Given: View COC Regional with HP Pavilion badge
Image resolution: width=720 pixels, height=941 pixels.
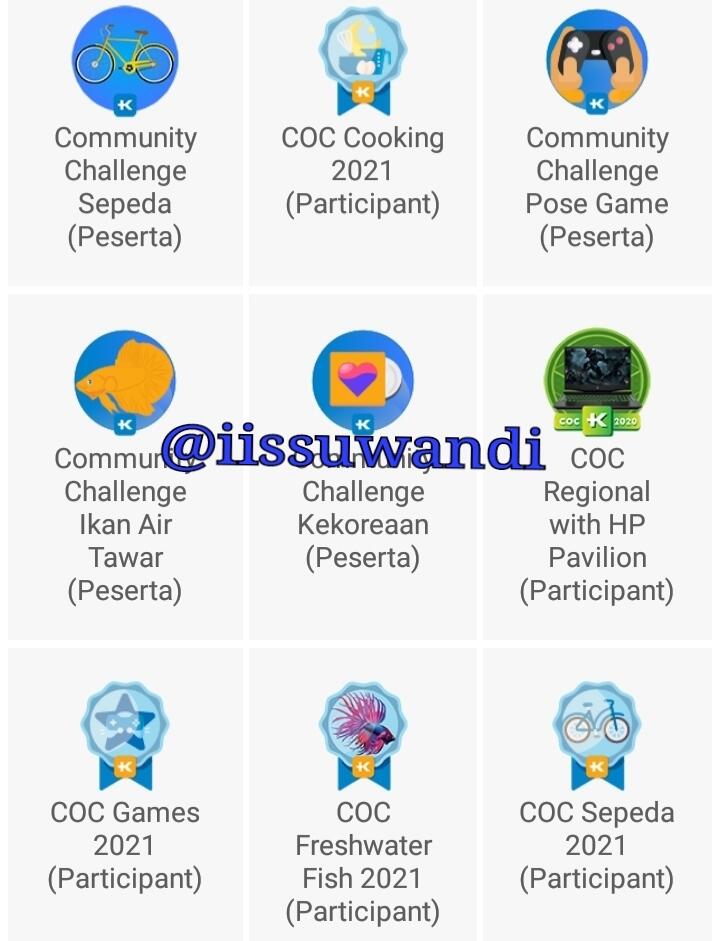Looking at the screenshot, I should tap(597, 382).
